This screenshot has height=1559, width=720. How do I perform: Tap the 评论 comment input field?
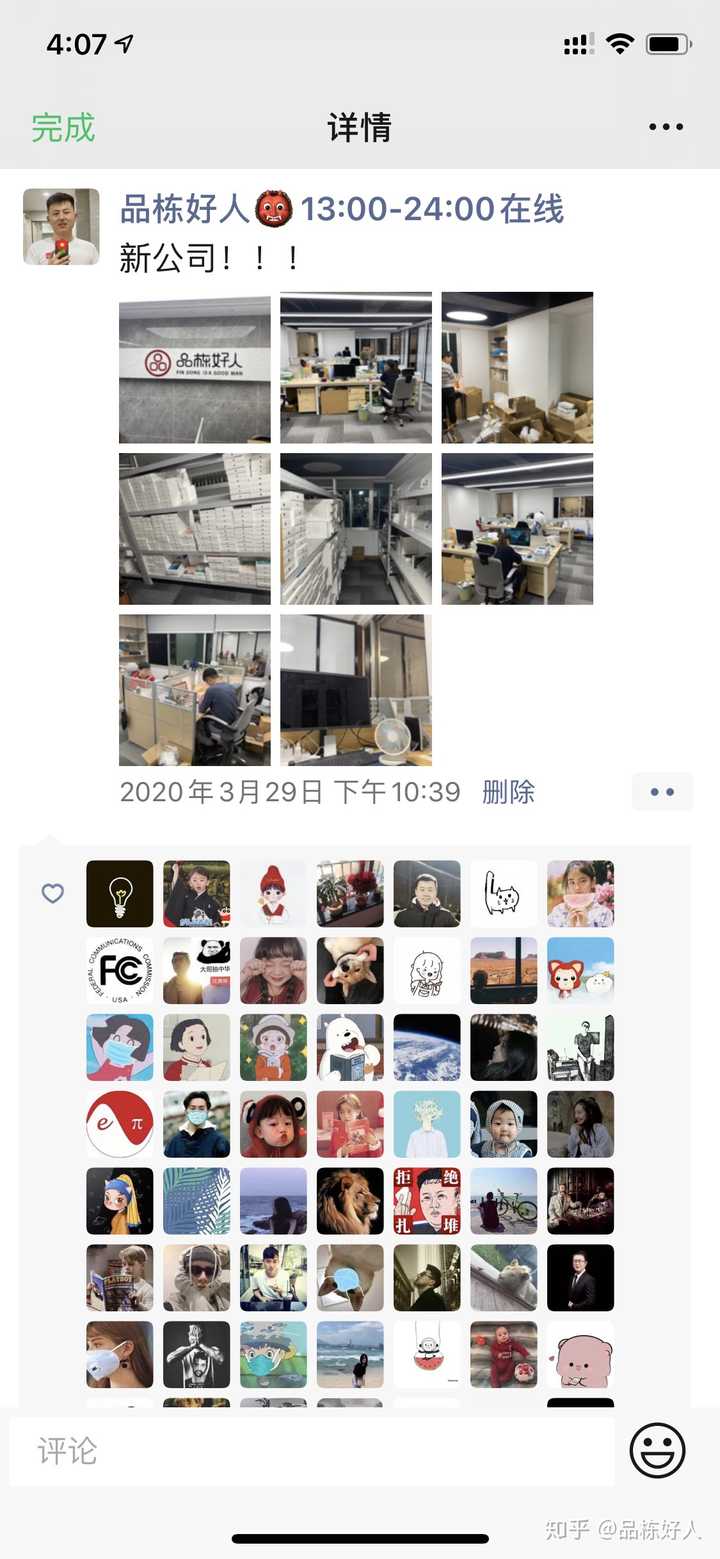point(312,1450)
